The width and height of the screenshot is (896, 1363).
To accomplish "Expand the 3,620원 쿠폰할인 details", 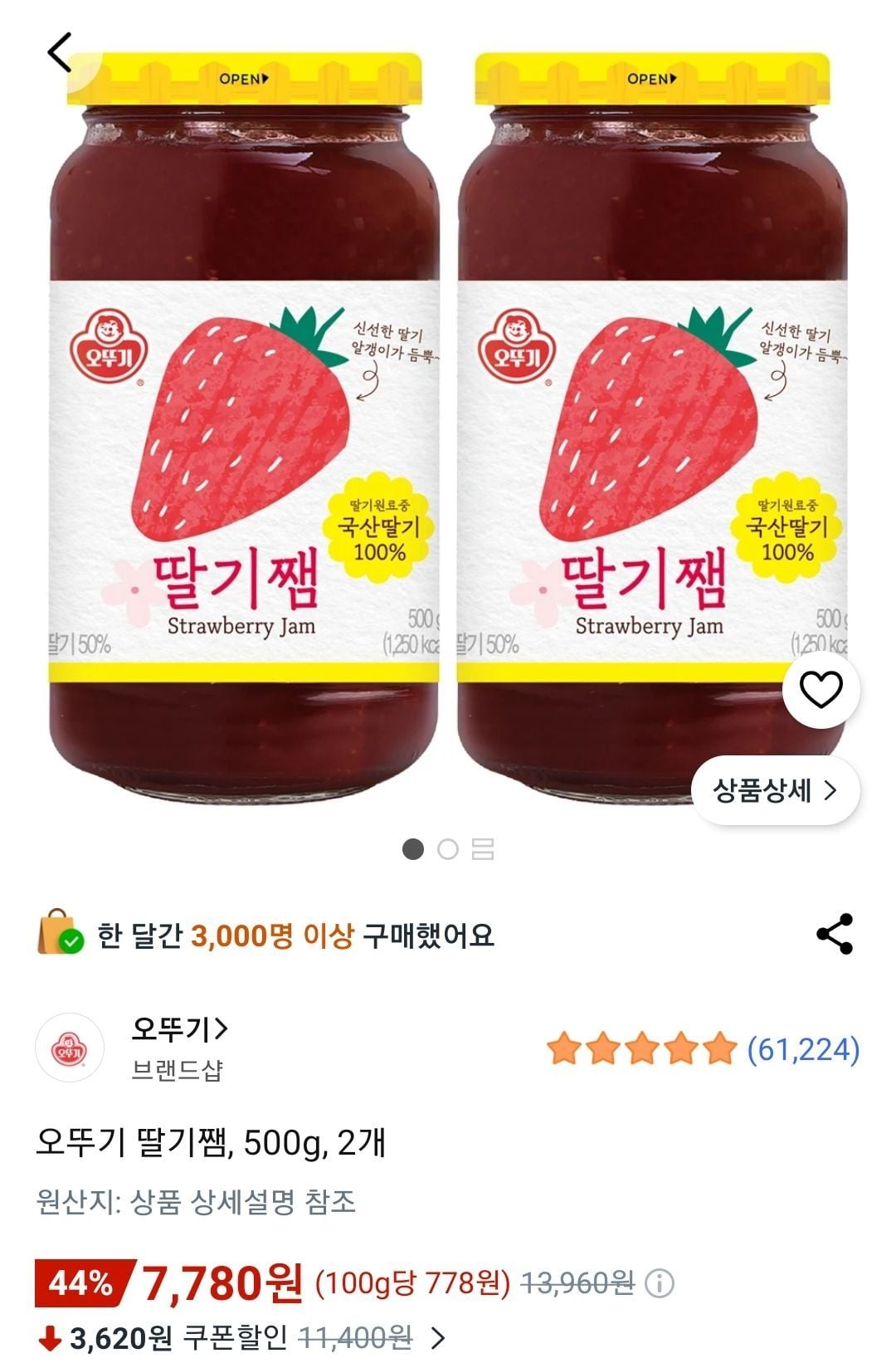I will coord(438,1337).
